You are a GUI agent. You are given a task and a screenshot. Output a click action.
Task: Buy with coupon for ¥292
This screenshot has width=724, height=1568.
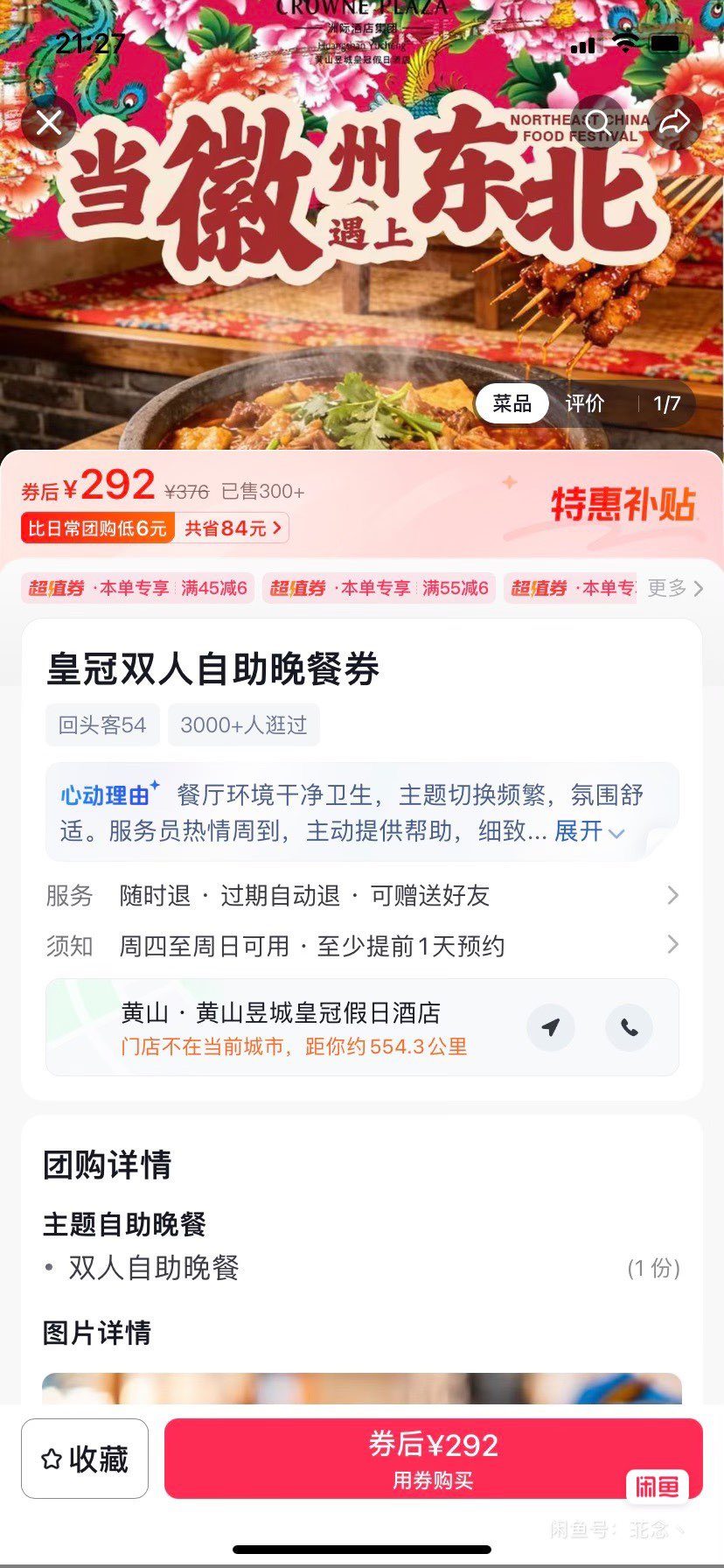[434, 1459]
